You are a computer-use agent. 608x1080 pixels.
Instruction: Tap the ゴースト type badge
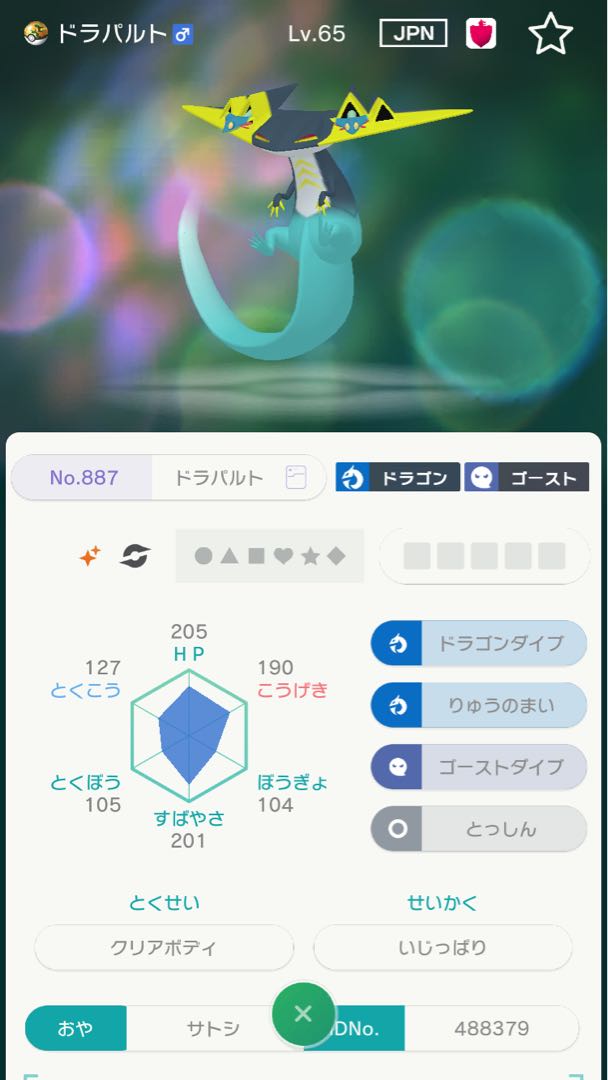pyautogui.click(x=526, y=477)
